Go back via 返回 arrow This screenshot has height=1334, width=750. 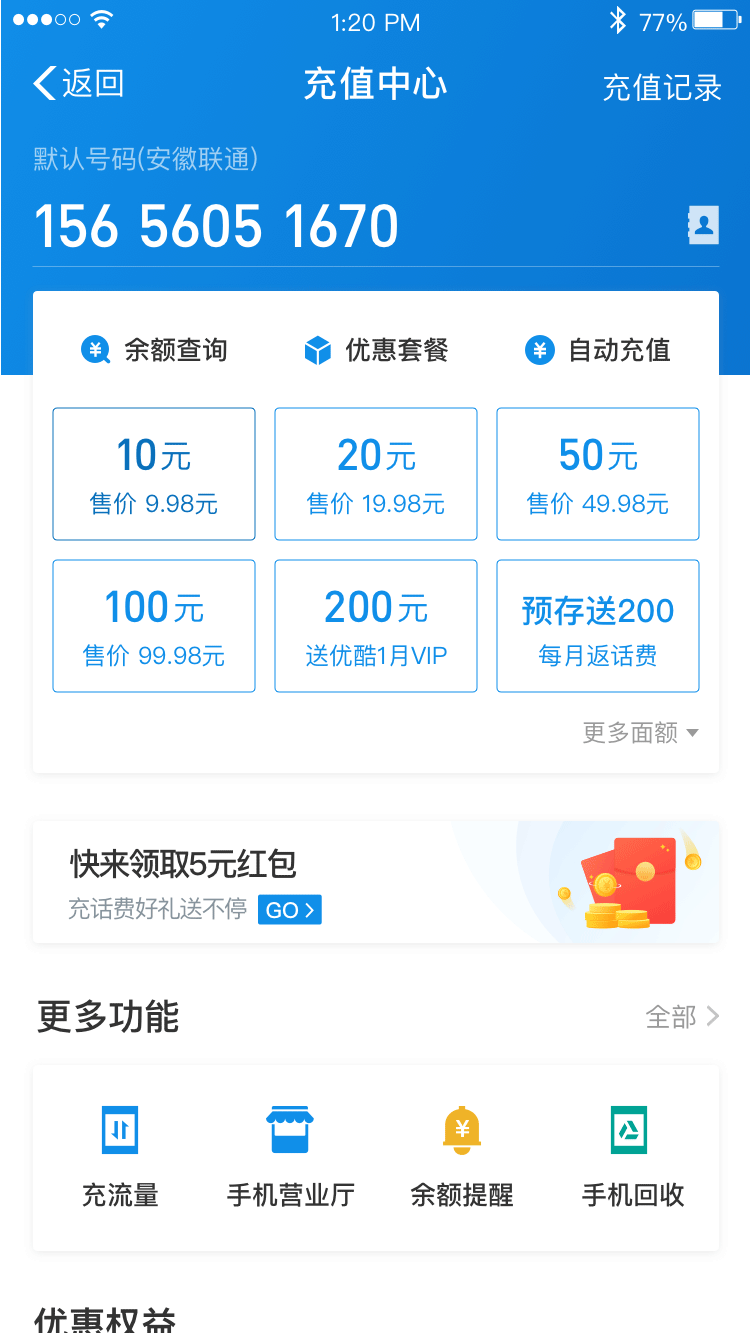coord(78,84)
